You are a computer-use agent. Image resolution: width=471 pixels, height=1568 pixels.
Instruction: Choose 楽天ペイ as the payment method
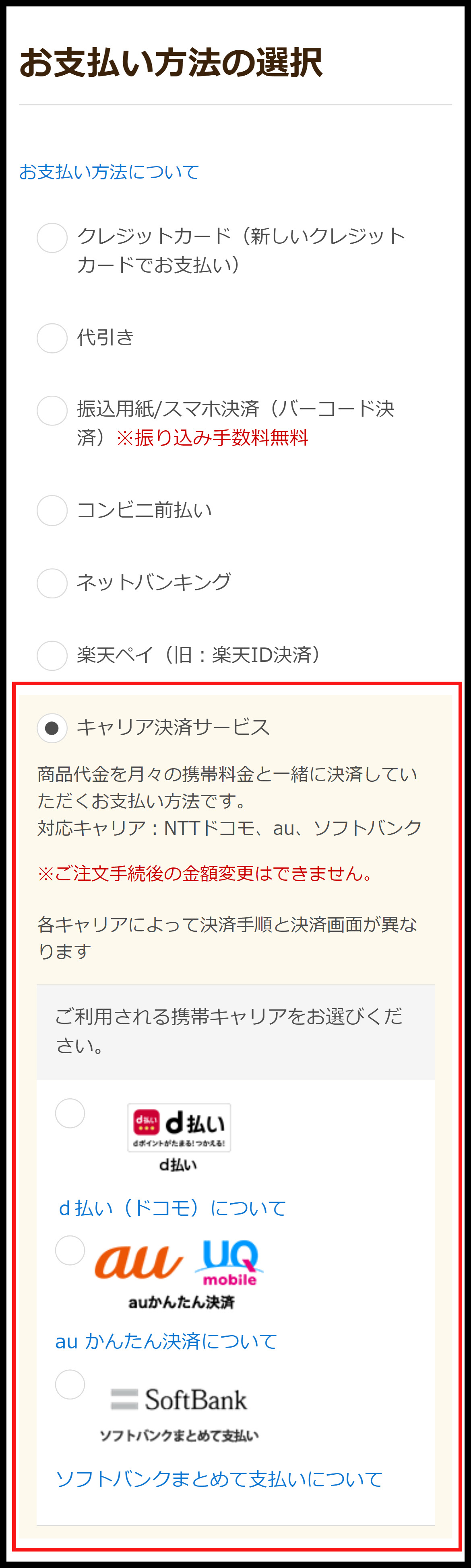(52, 655)
